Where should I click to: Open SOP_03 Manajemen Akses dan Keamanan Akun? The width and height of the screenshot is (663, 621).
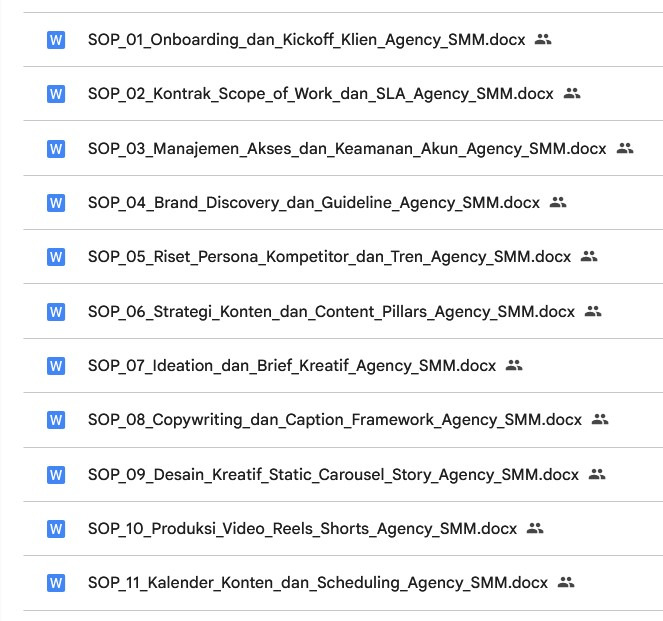click(346, 148)
